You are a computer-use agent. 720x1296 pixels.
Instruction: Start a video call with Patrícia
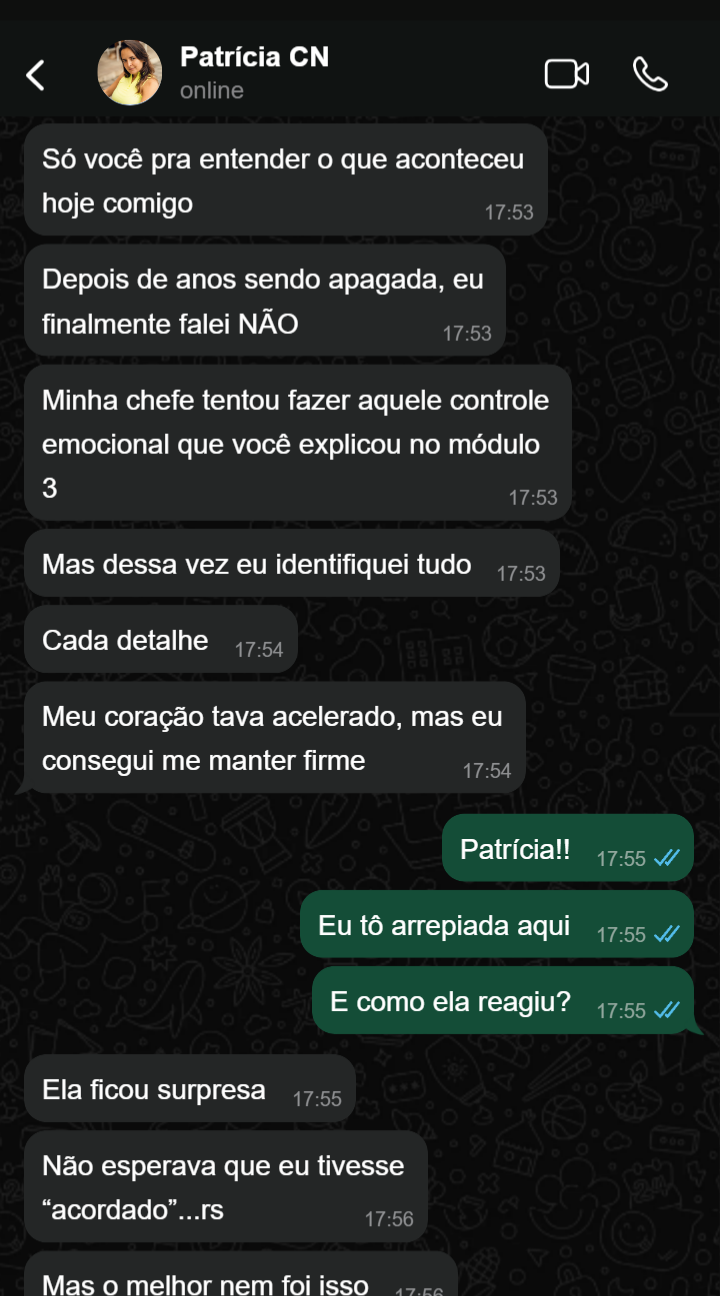(566, 74)
